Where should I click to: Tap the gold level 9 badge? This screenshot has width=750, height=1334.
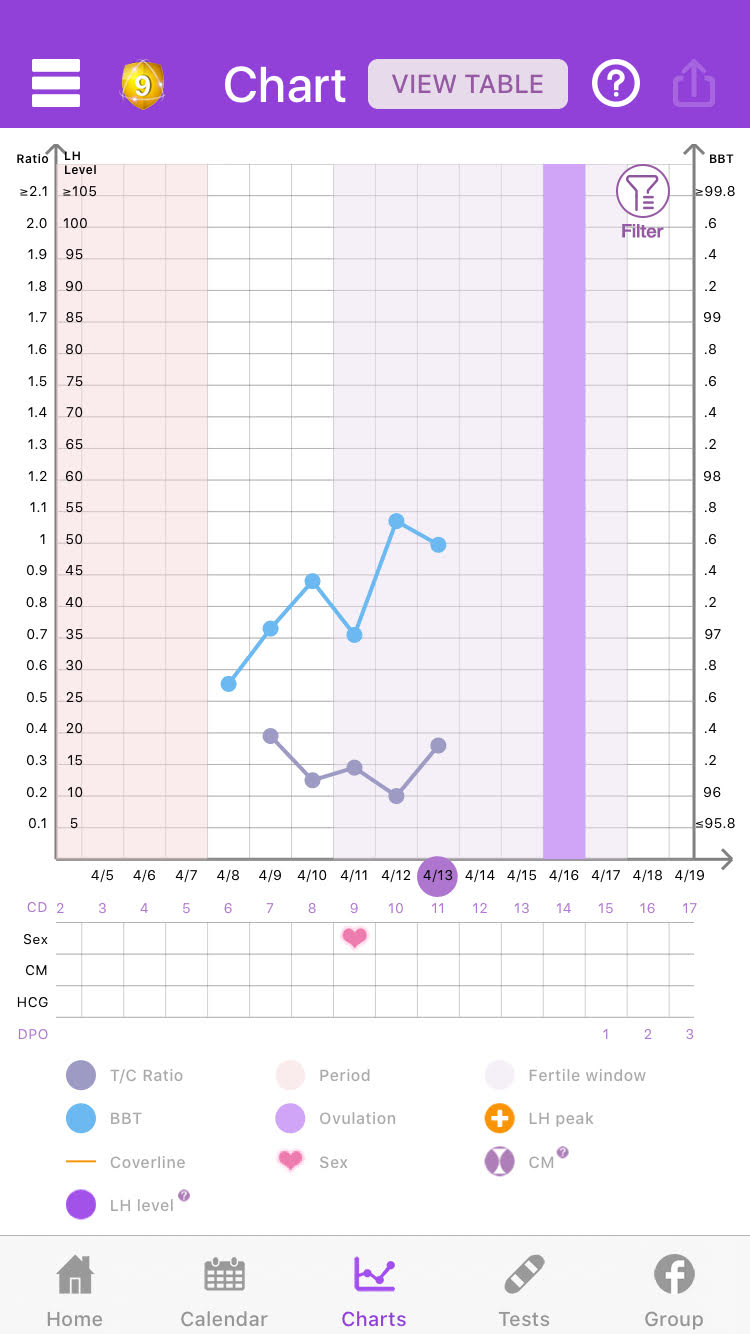143,85
